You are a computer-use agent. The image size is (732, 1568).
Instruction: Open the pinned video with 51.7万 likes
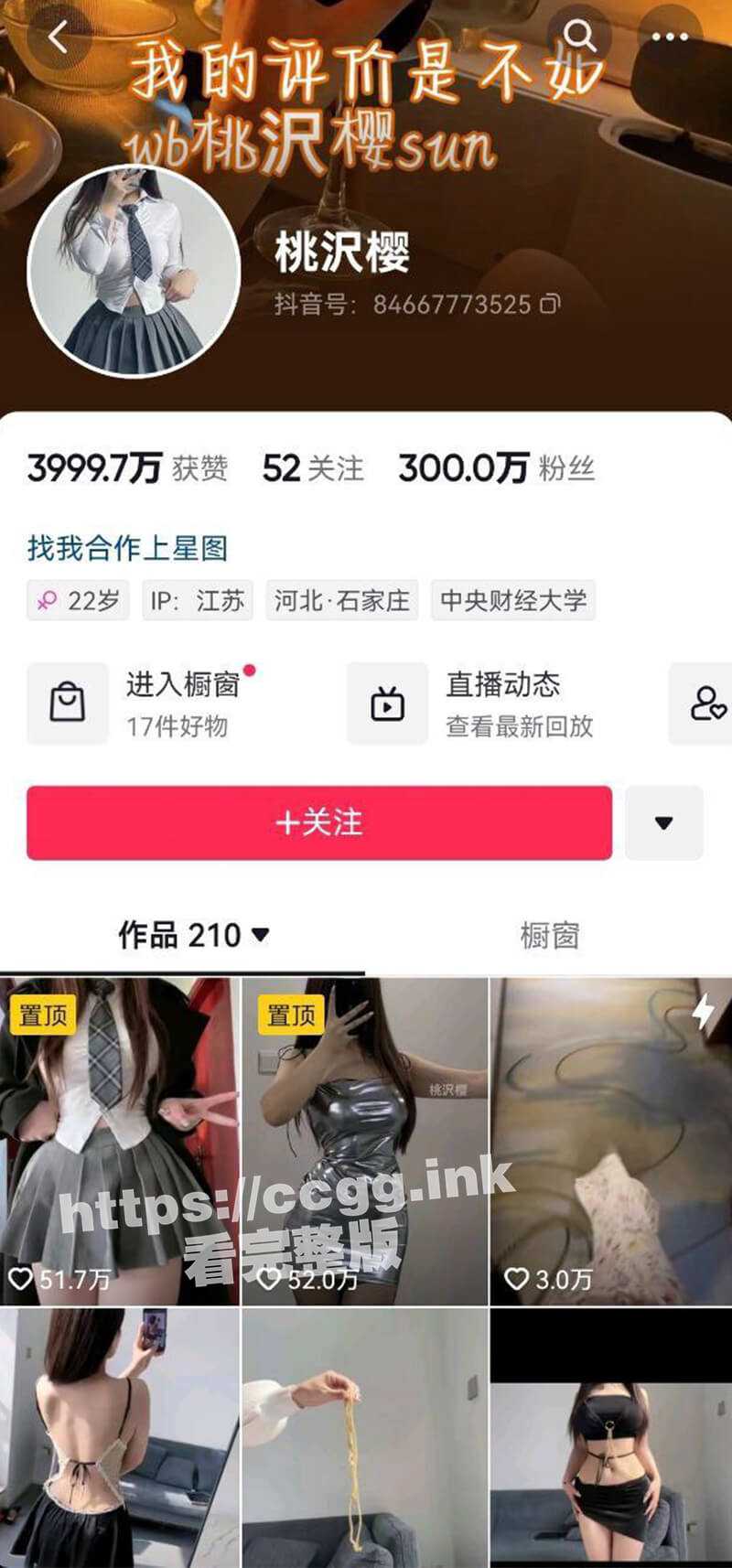[x=119, y=1125]
